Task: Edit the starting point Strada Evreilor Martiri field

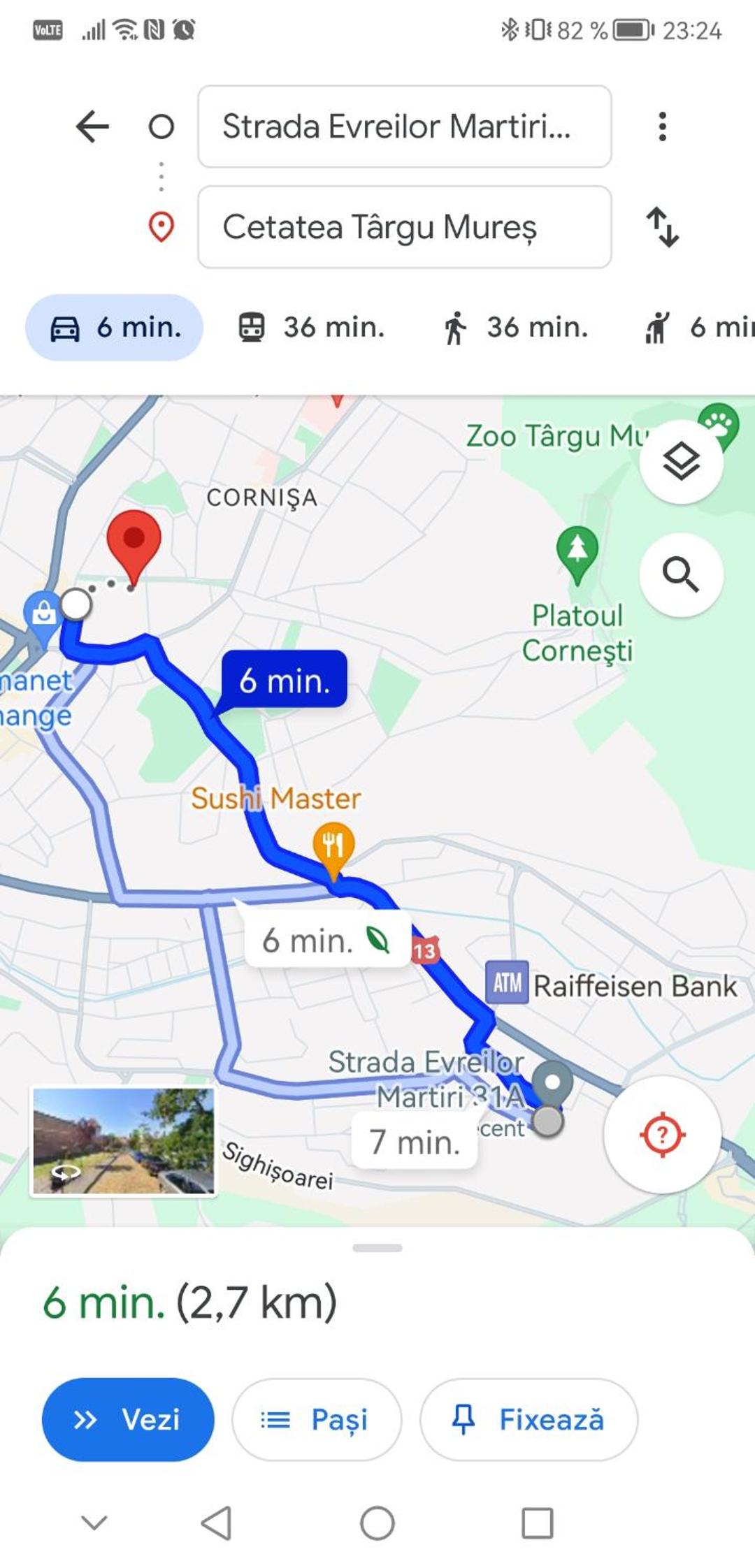Action: click(405, 126)
